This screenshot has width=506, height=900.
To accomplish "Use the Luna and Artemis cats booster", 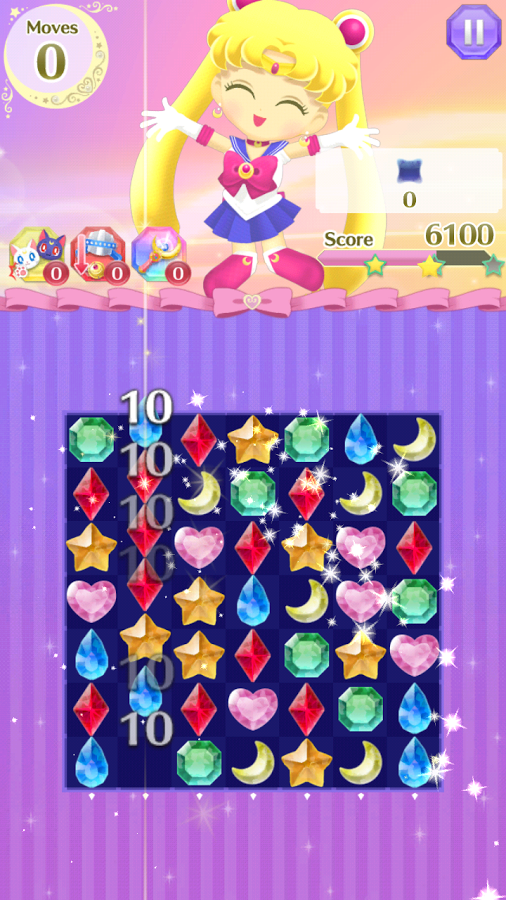I will coord(38,255).
